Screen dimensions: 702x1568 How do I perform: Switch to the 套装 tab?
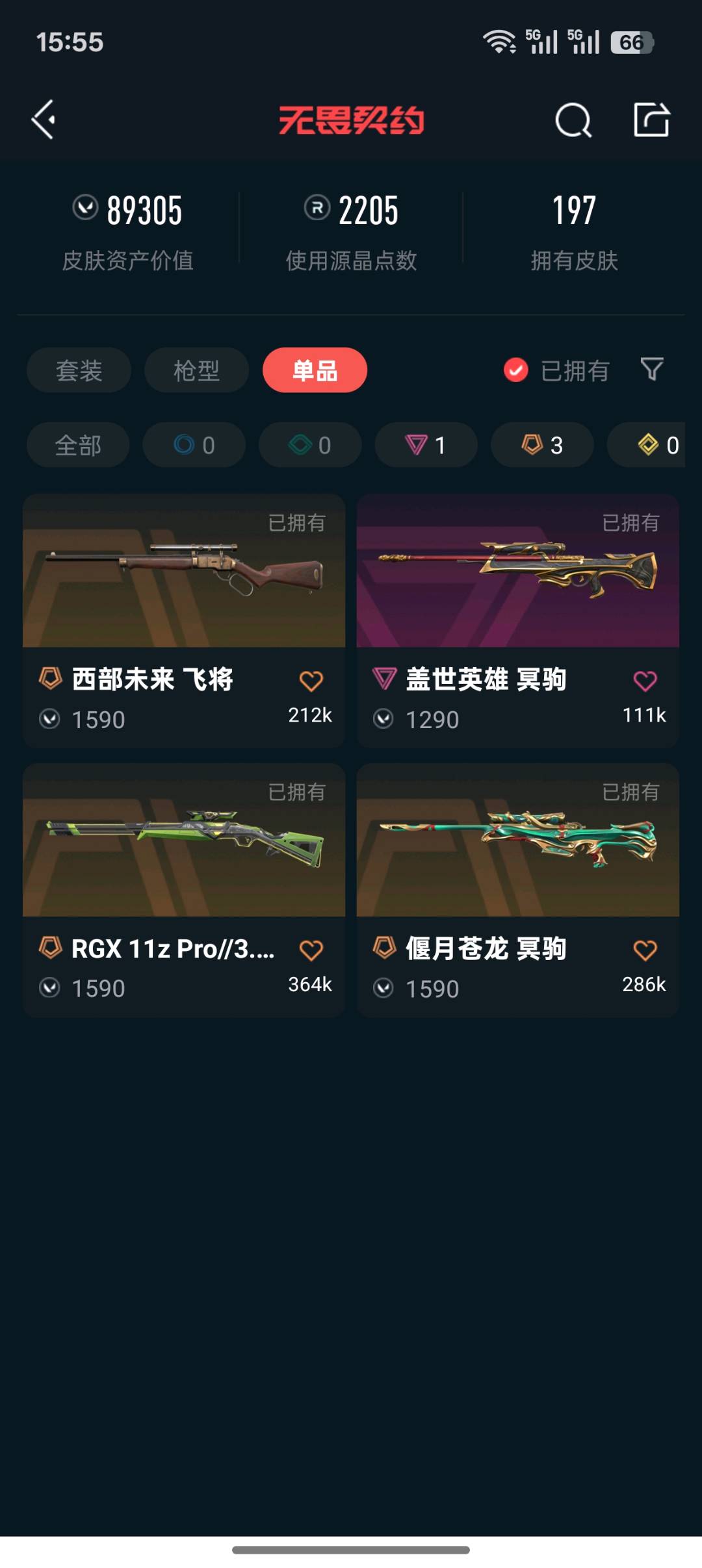(x=79, y=370)
